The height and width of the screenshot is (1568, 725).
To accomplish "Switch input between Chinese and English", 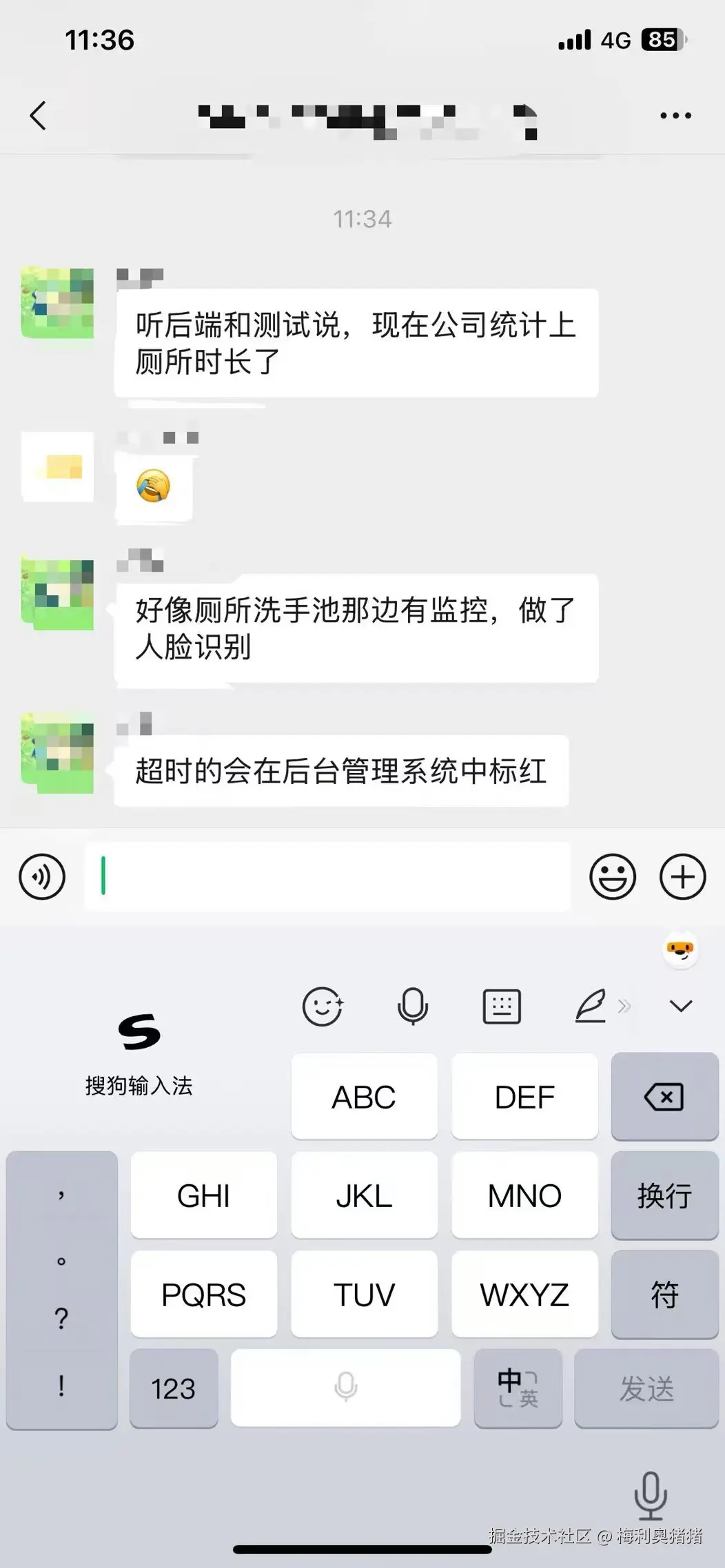I will [518, 1388].
